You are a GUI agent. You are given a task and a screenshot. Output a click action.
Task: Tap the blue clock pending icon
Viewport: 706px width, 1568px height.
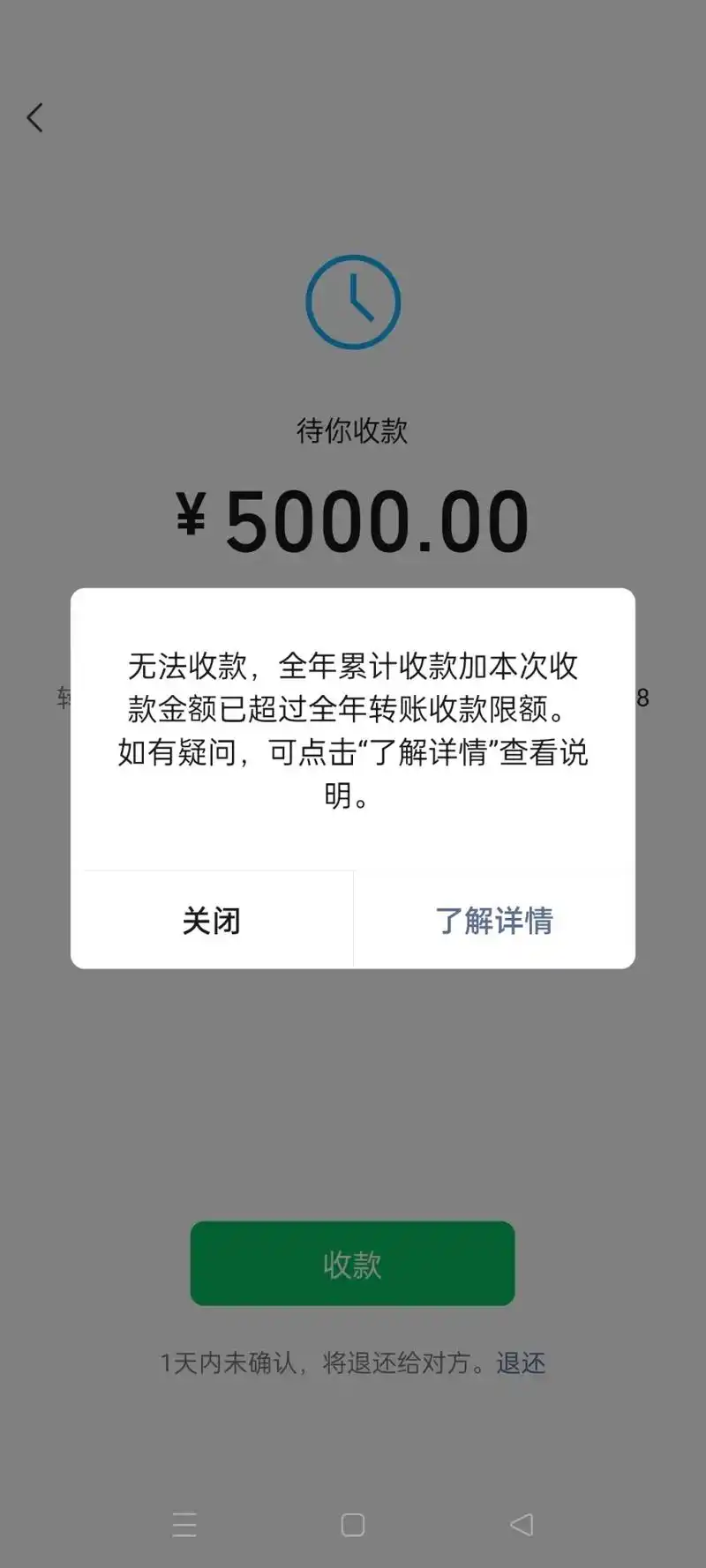[x=351, y=302]
